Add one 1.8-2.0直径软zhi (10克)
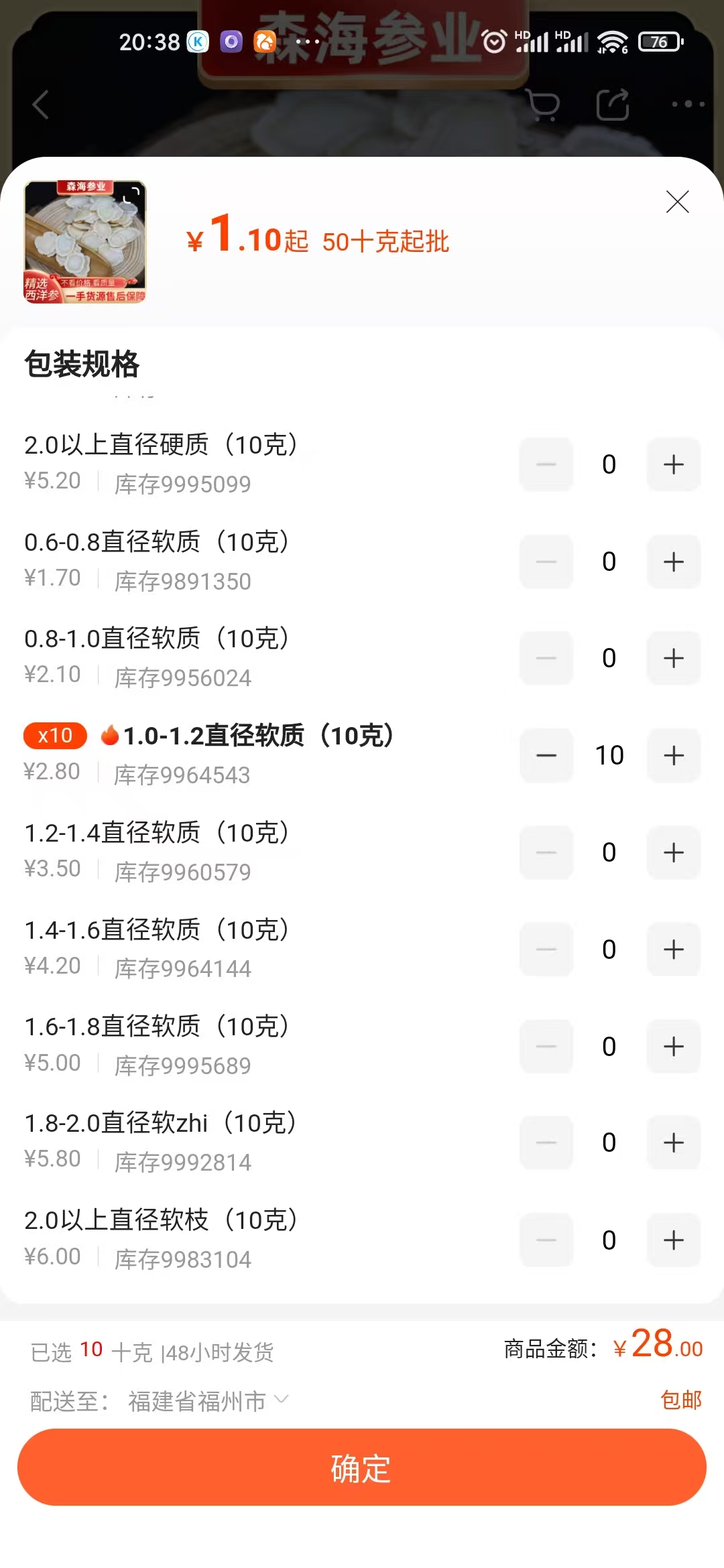724x1568 pixels. click(x=673, y=1142)
